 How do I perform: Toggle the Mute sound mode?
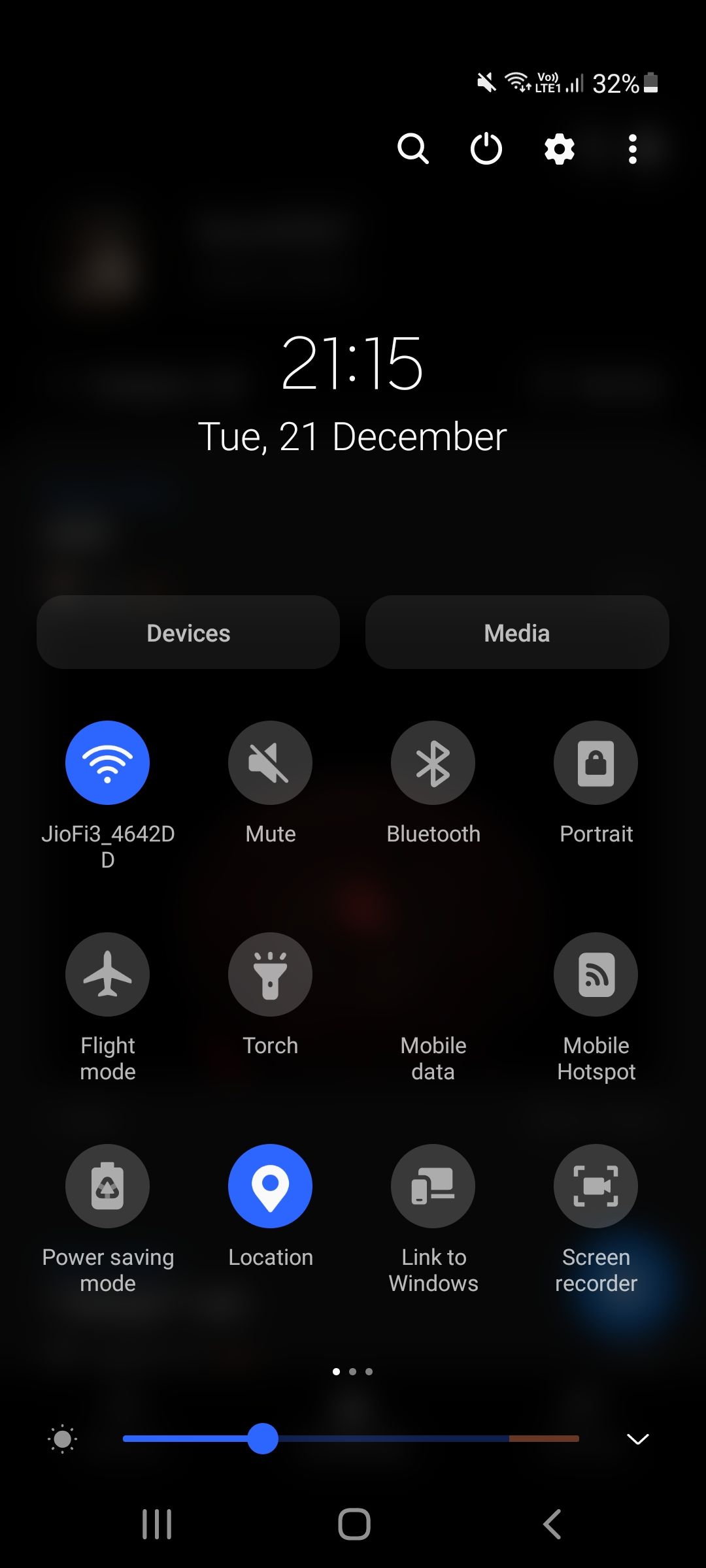click(270, 762)
